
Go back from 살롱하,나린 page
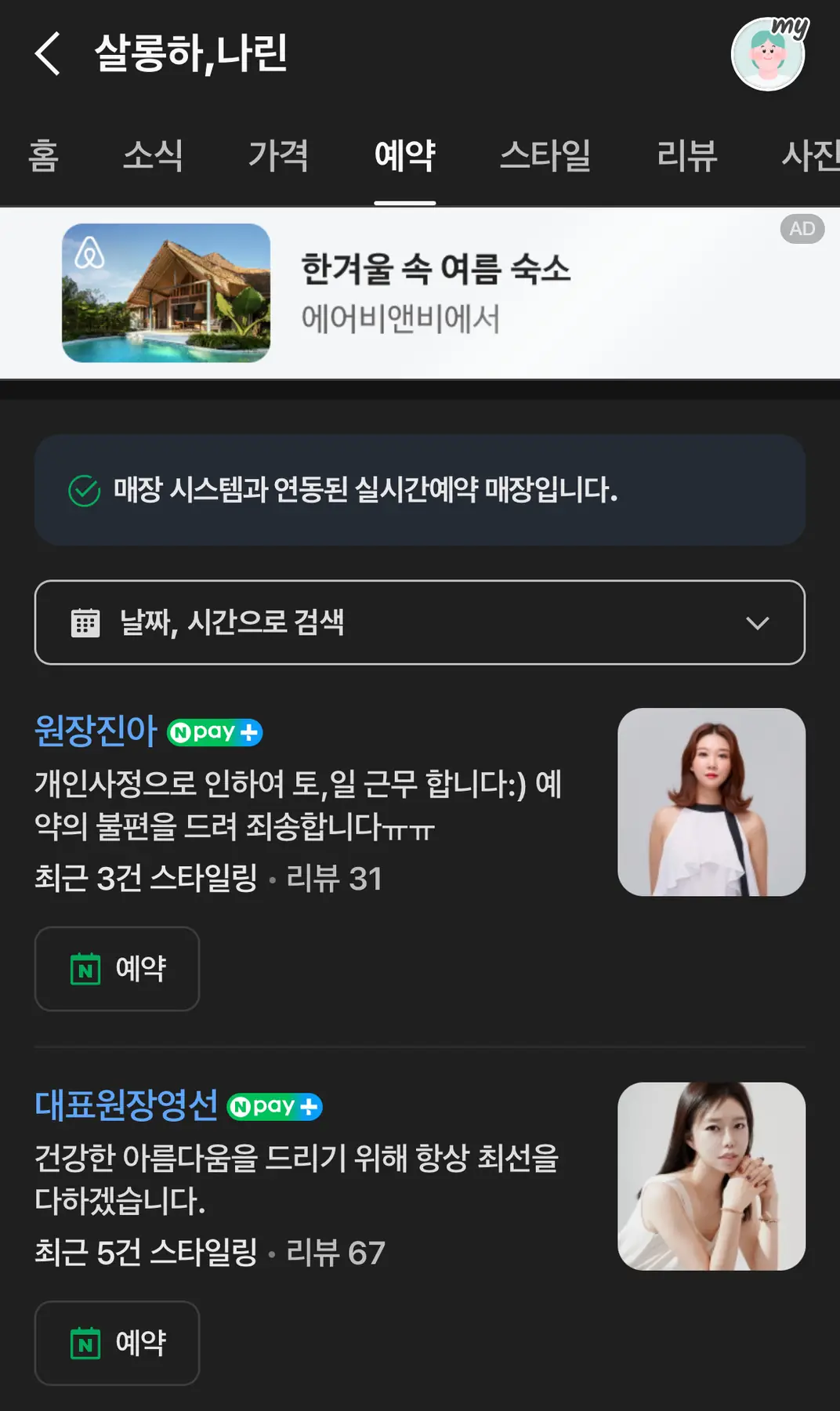pyautogui.click(x=48, y=54)
